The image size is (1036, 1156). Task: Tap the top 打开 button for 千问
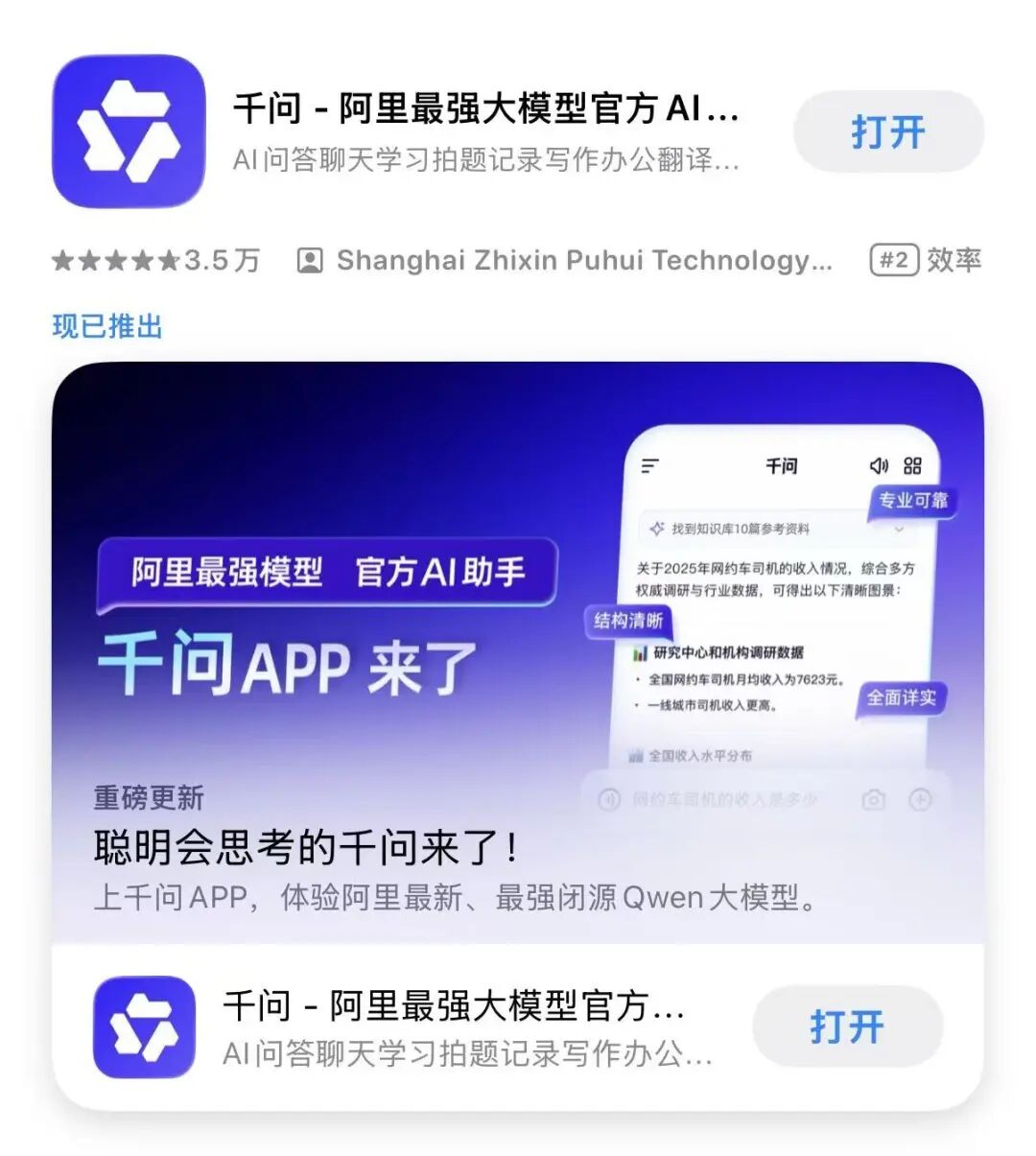coord(888,131)
